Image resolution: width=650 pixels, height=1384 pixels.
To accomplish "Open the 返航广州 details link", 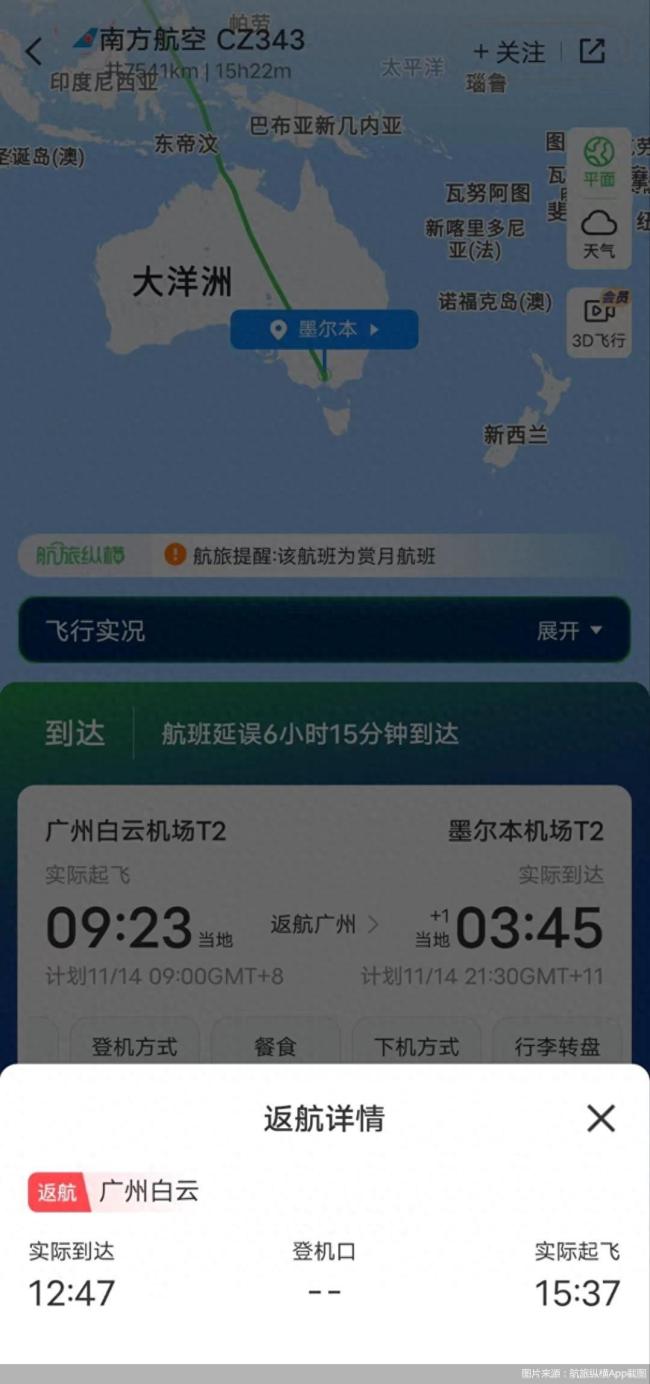I will pyautogui.click(x=324, y=924).
